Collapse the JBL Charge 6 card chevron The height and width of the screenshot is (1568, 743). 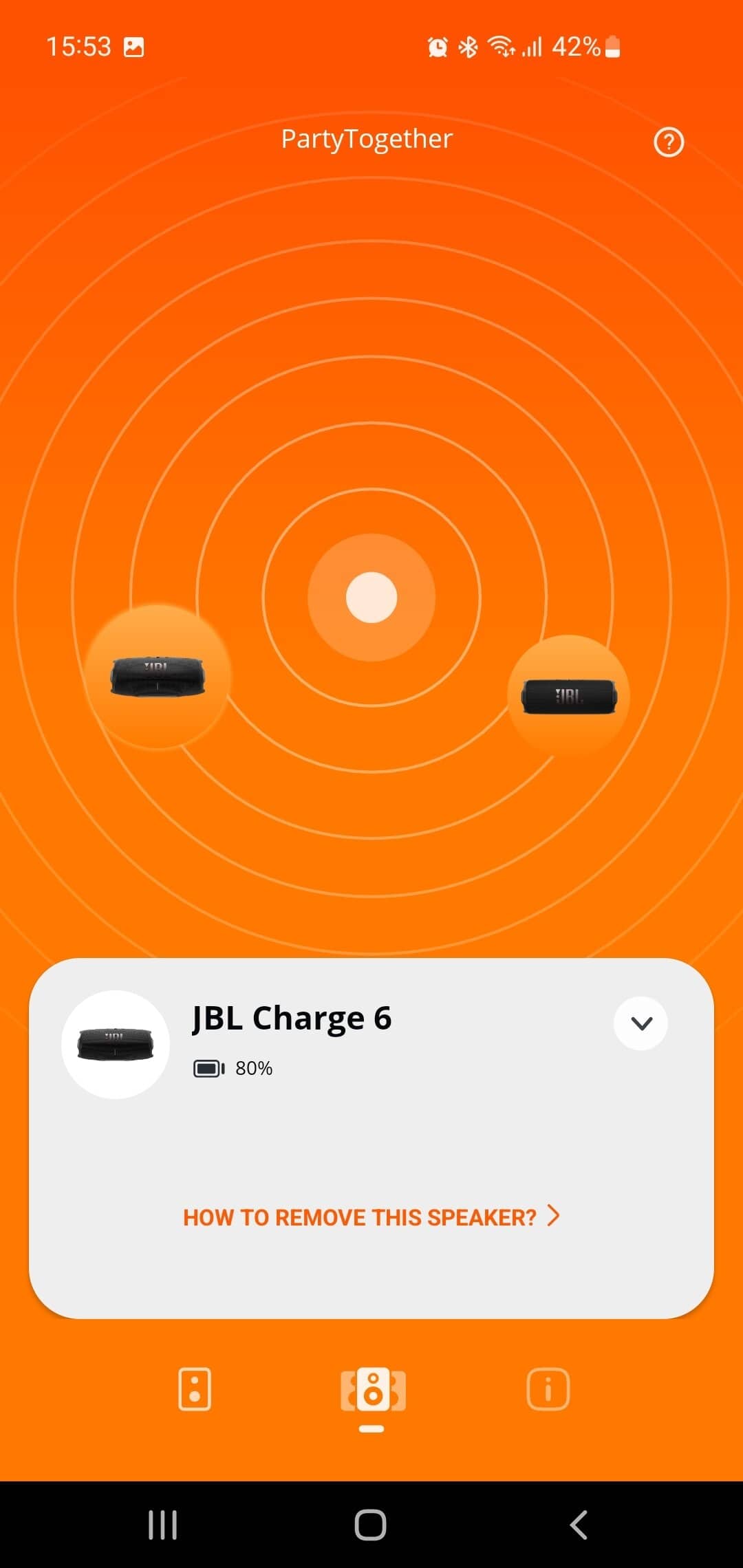click(640, 1023)
